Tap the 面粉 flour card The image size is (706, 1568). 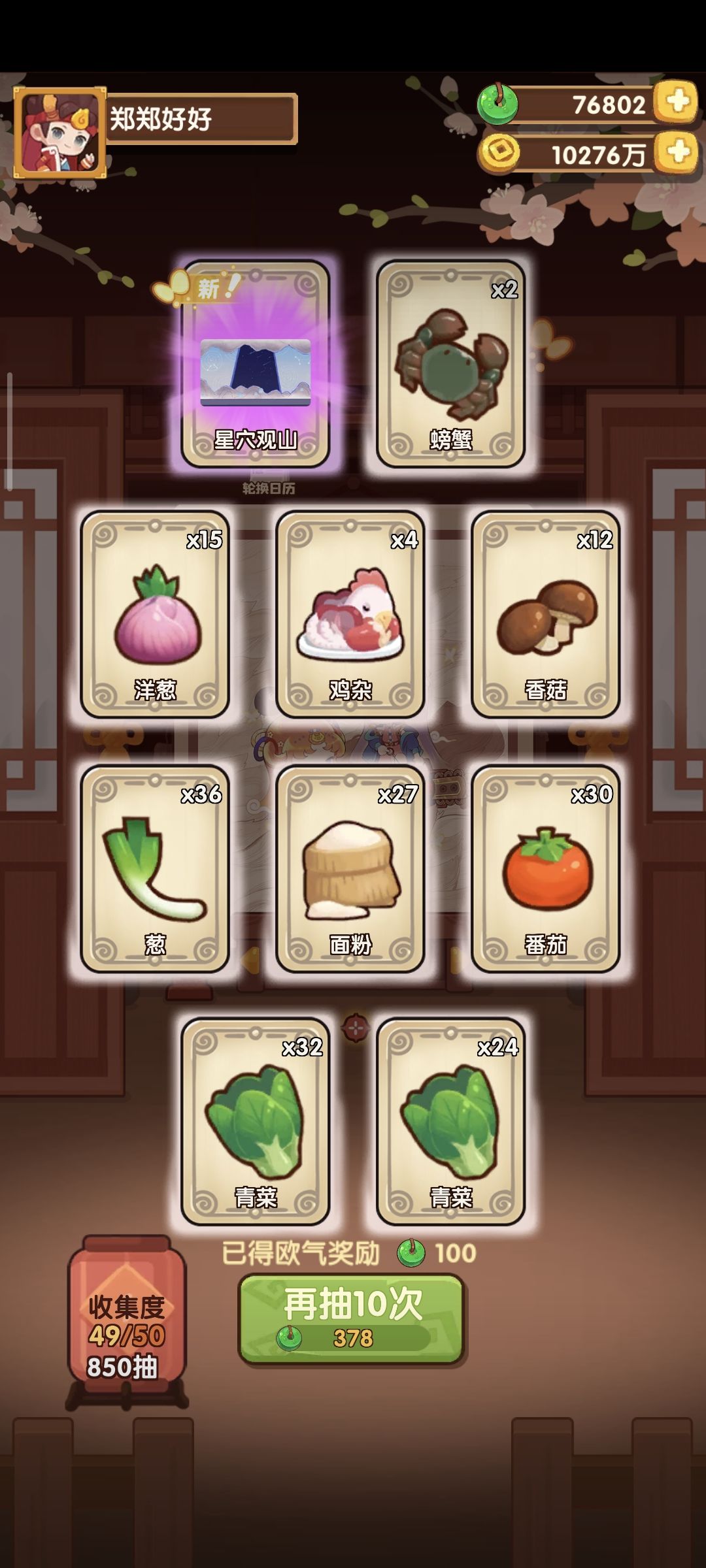(x=350, y=868)
